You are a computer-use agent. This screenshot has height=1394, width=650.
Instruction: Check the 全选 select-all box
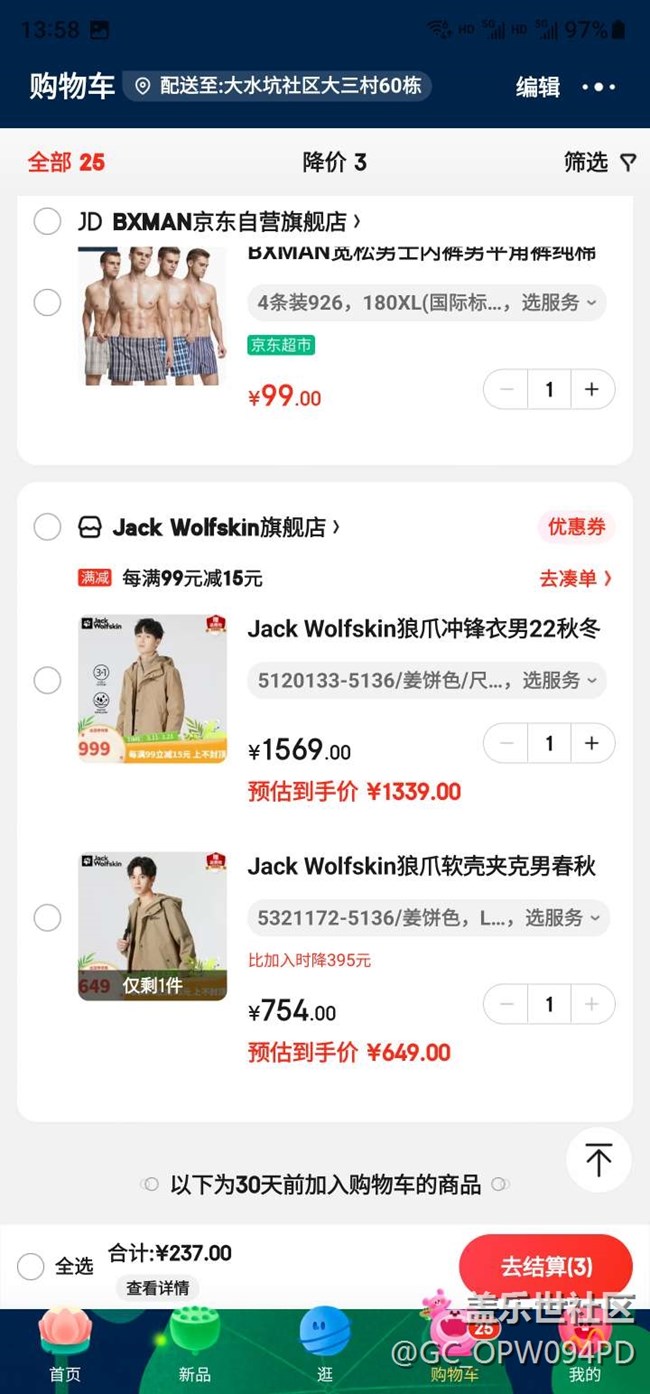(x=31, y=1266)
